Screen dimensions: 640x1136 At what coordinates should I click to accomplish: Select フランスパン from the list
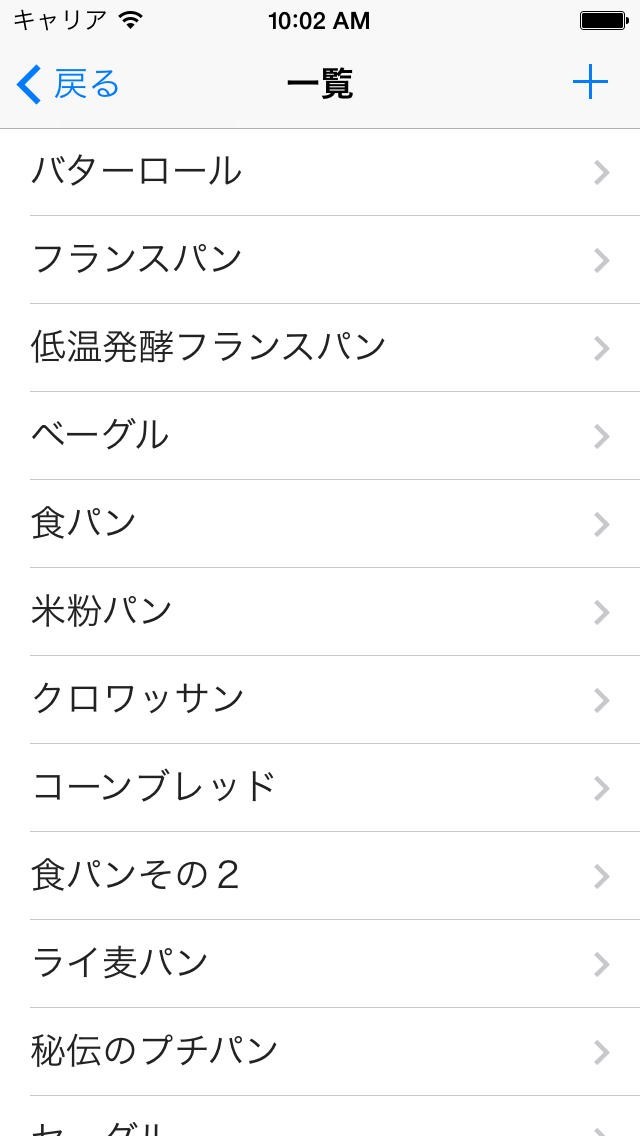tap(320, 260)
